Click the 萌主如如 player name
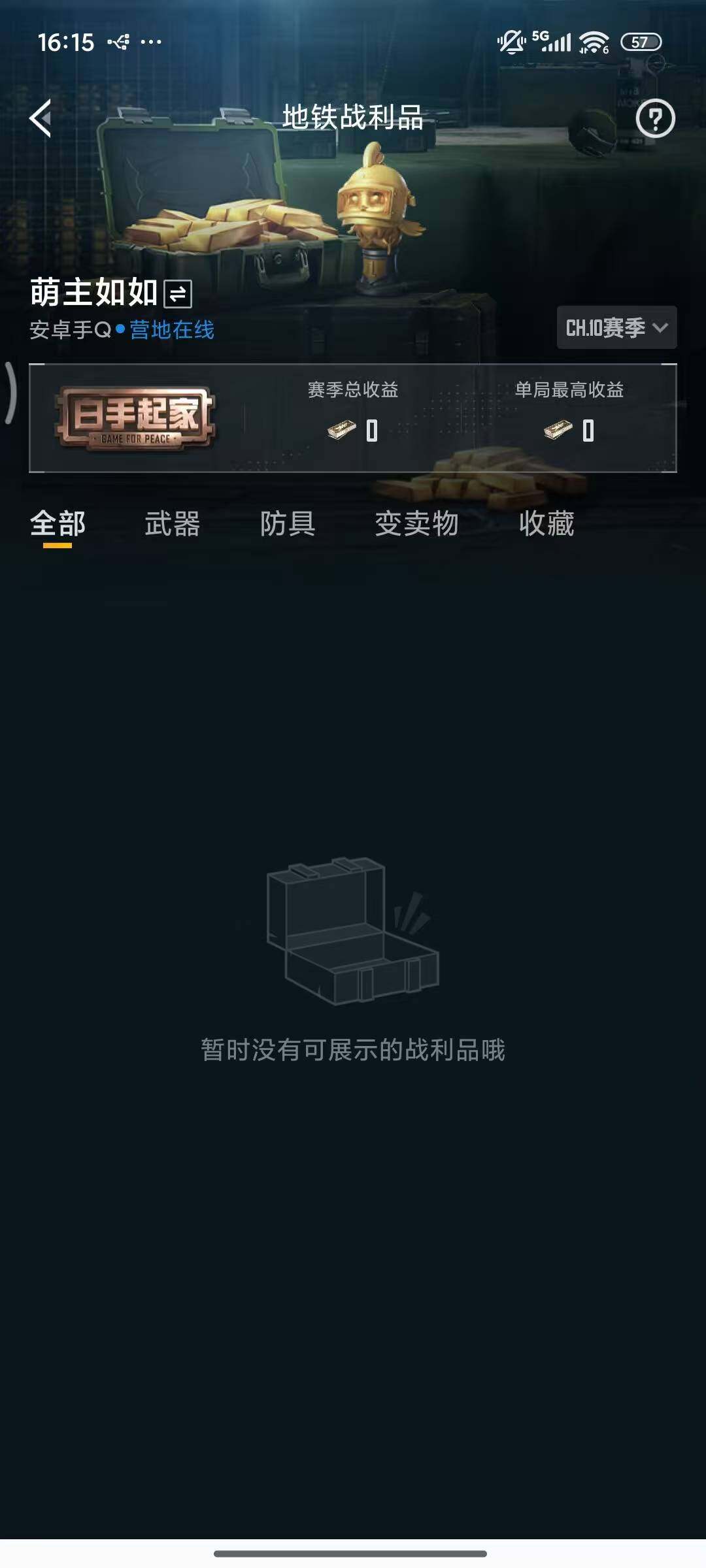The height and width of the screenshot is (1568, 706). click(x=92, y=293)
